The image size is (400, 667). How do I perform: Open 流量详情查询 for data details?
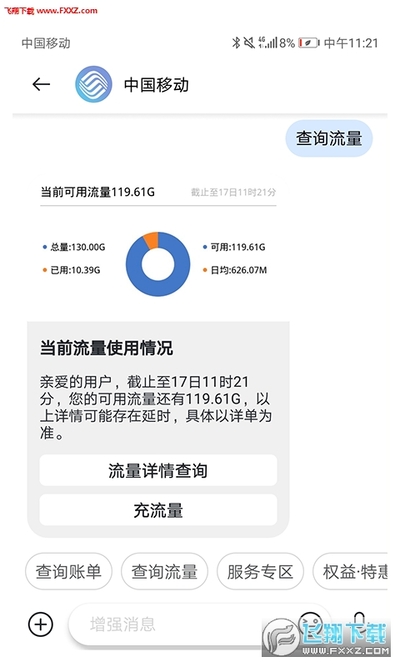pyautogui.click(x=158, y=470)
